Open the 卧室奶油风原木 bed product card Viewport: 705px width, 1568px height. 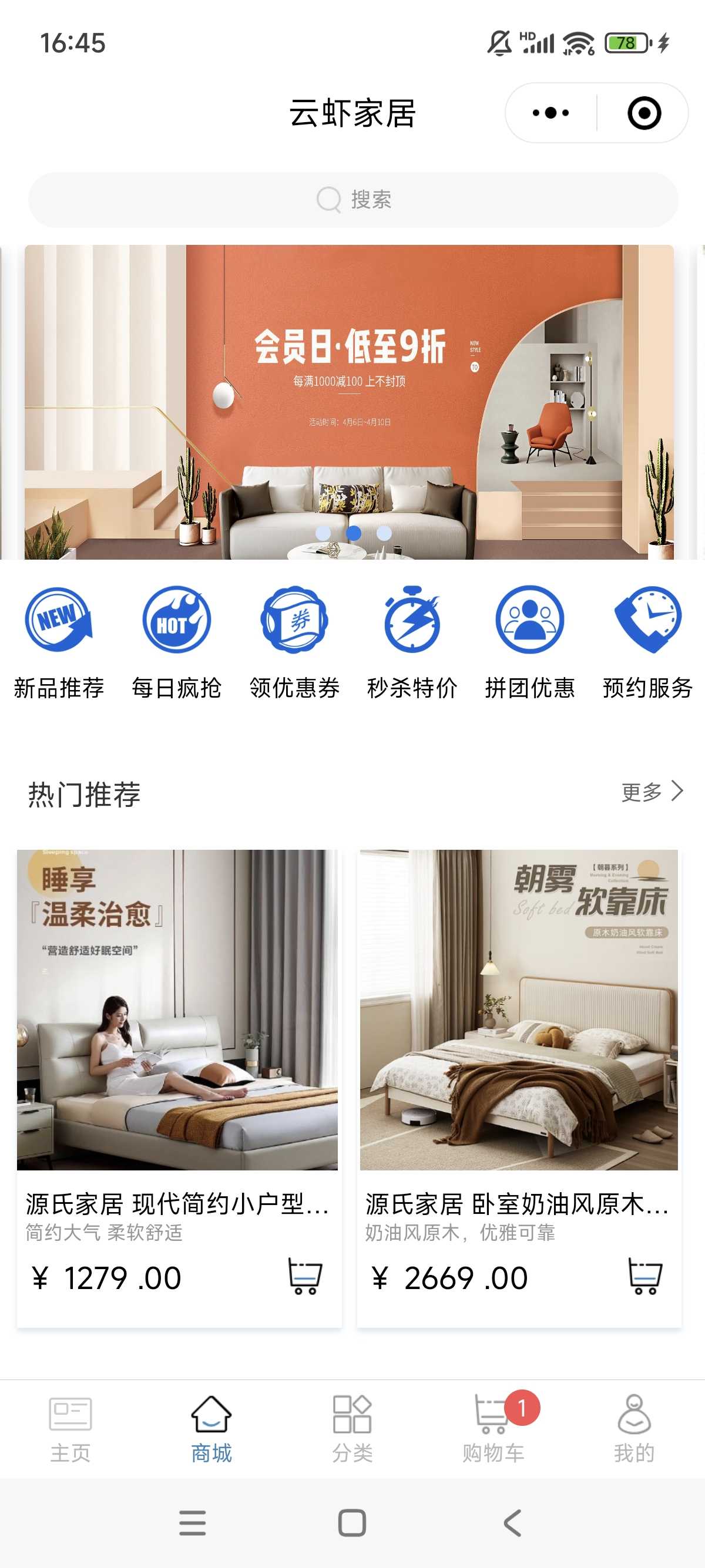click(519, 1035)
